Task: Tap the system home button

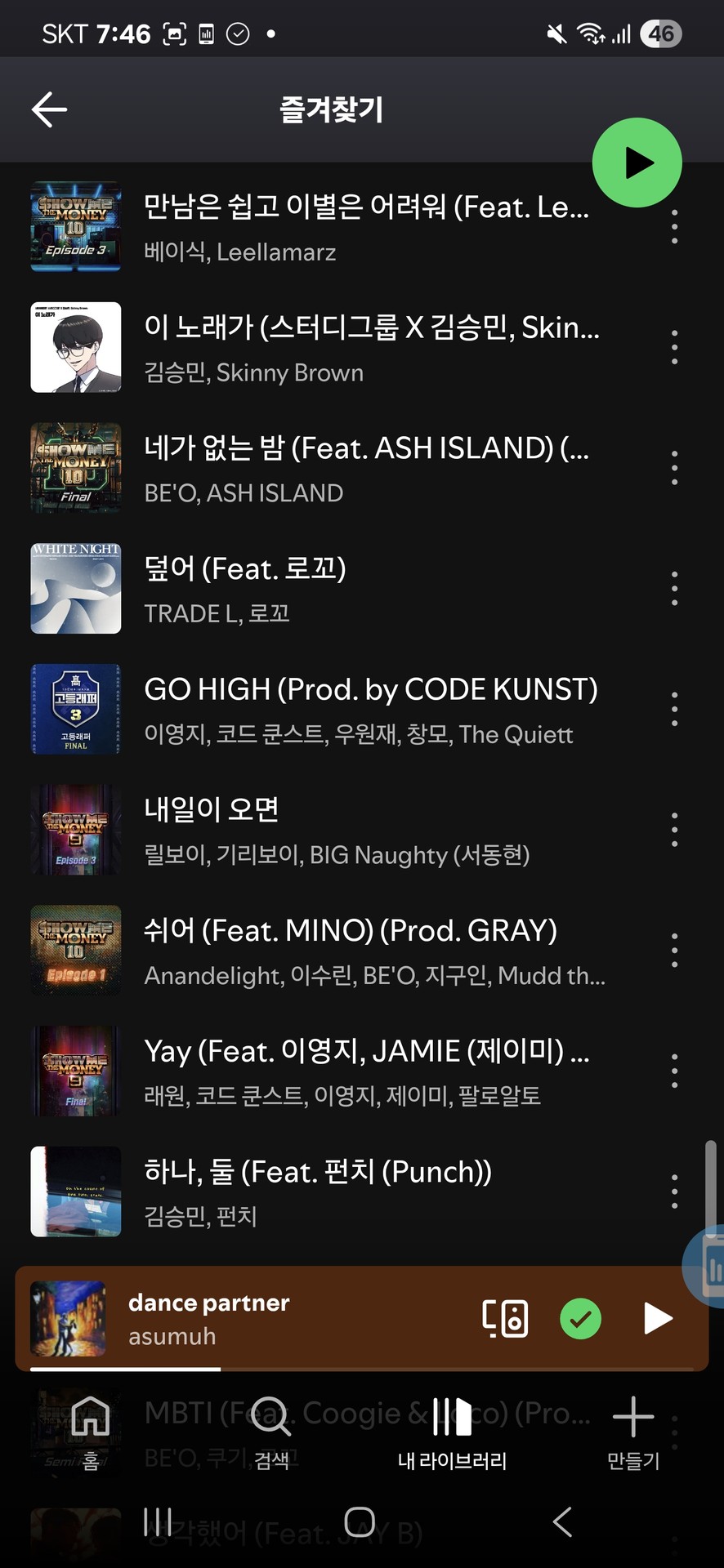Action: point(360,1521)
